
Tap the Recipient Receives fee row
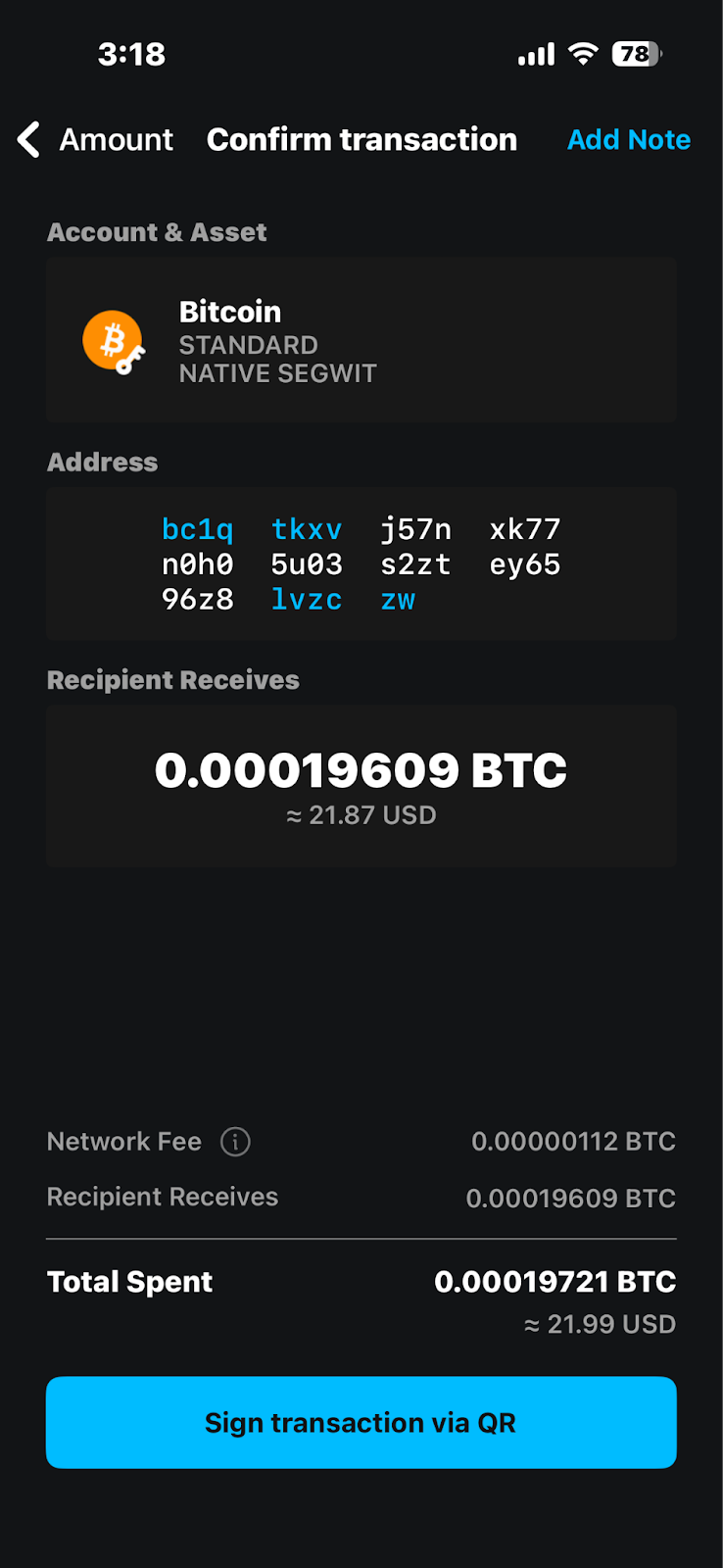tap(361, 1197)
